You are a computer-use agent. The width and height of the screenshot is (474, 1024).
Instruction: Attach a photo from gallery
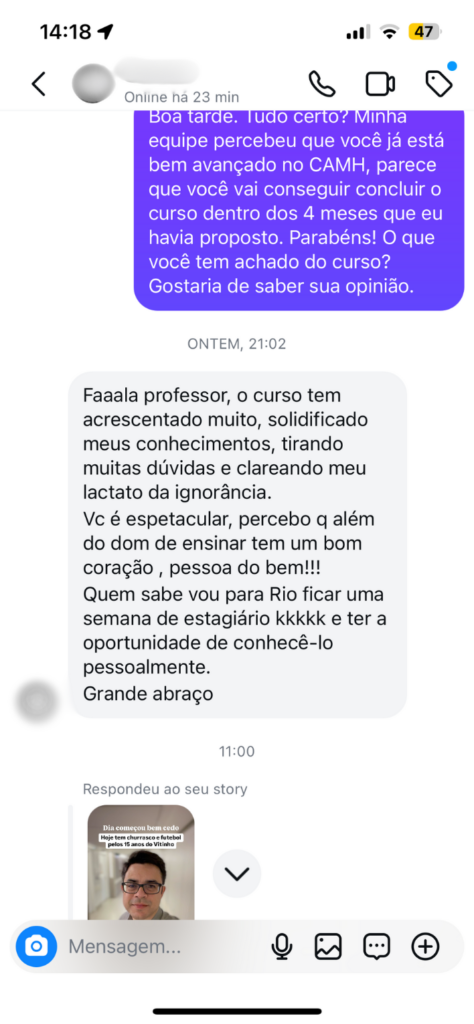tap(328, 946)
